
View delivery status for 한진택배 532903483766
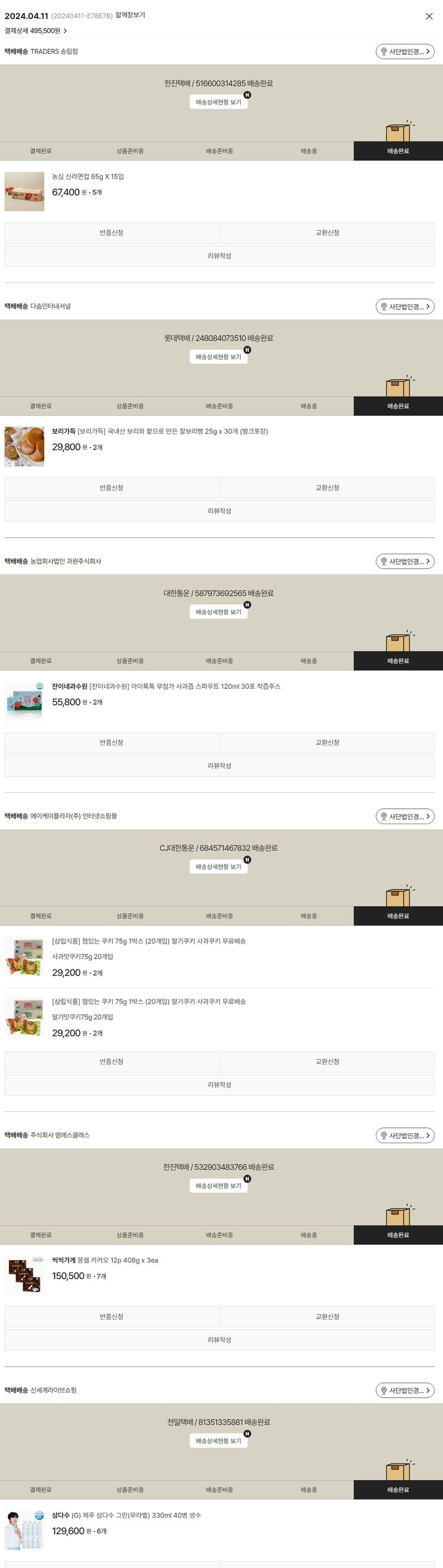(218, 1186)
